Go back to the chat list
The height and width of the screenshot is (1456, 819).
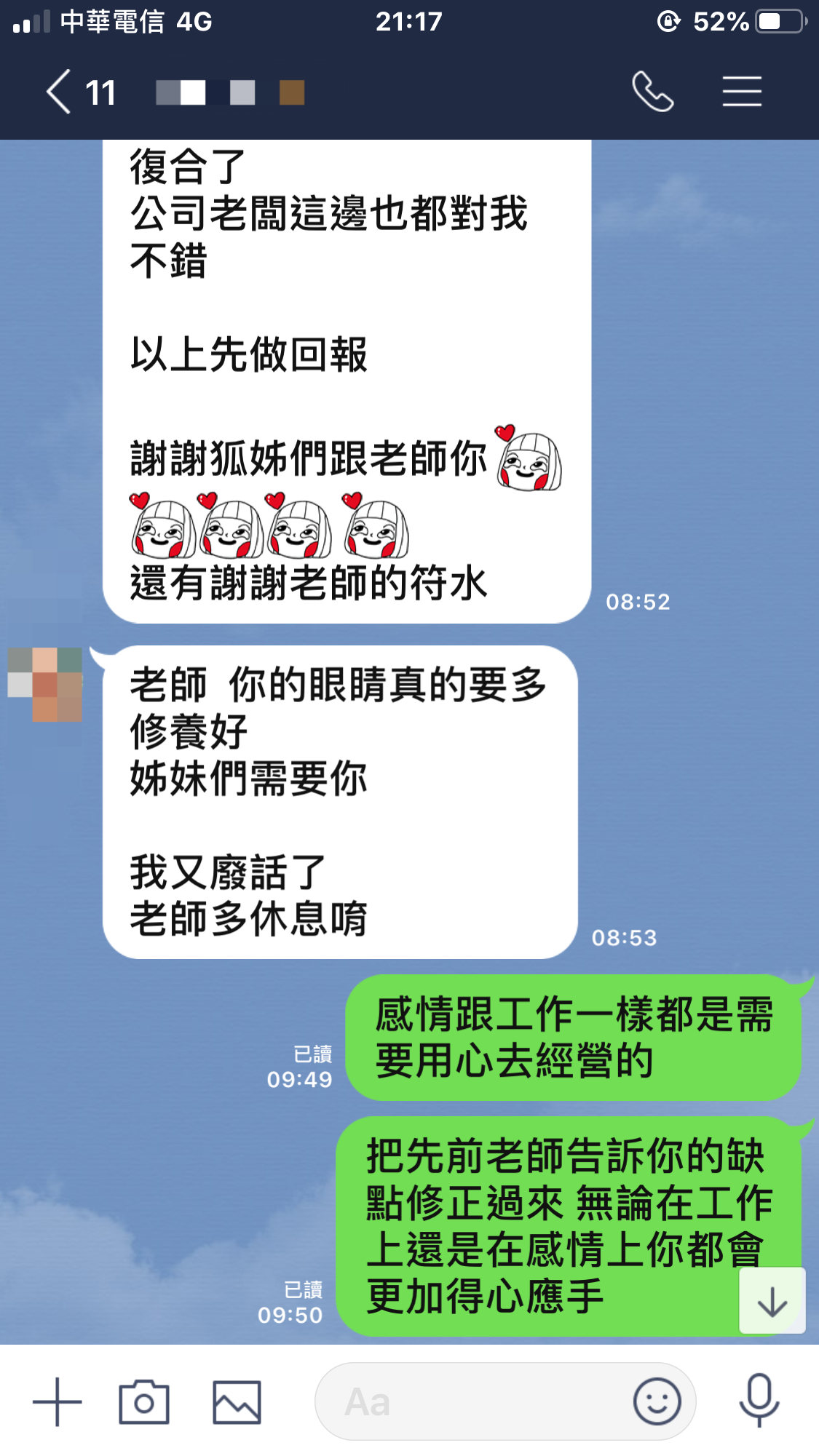point(60,92)
